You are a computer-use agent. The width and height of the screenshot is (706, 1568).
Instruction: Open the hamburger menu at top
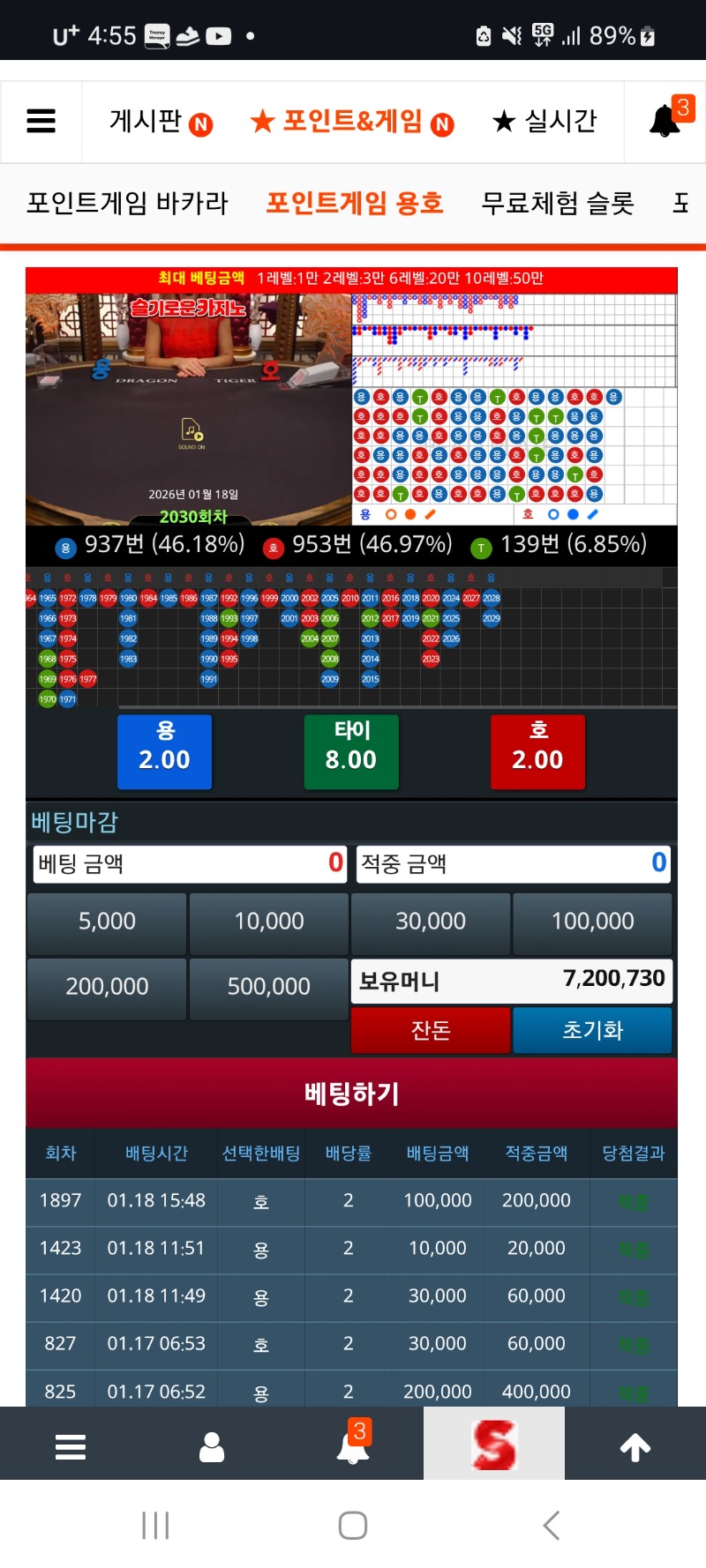(x=41, y=121)
